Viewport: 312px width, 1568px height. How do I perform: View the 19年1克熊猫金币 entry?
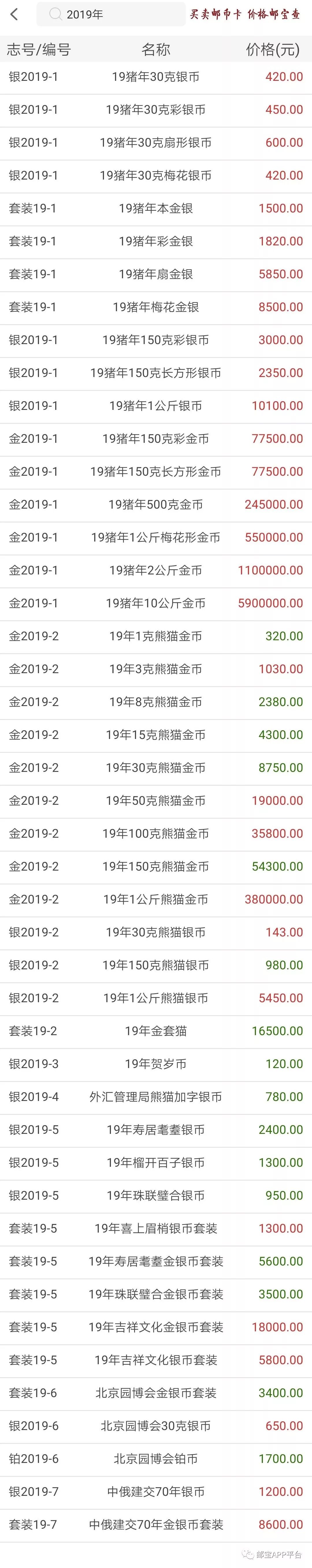click(x=155, y=636)
